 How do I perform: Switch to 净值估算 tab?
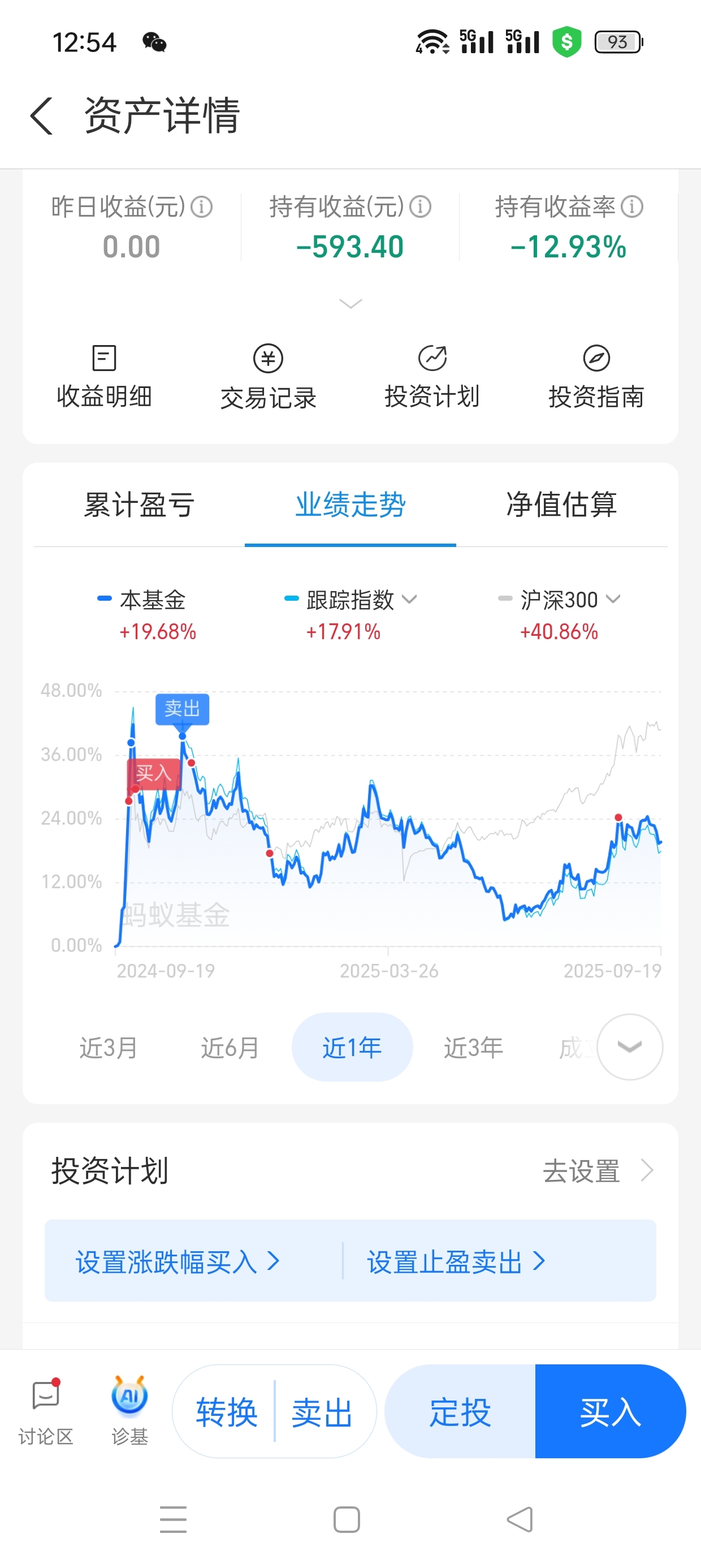562,505
